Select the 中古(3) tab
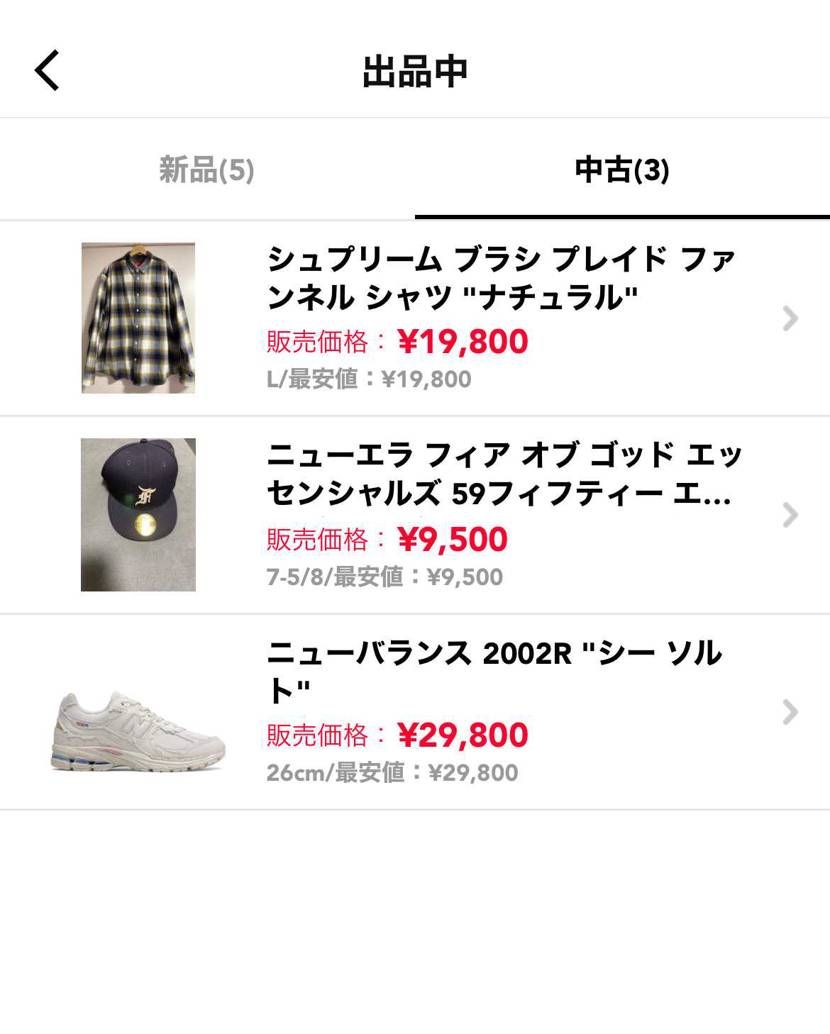 tap(620, 170)
